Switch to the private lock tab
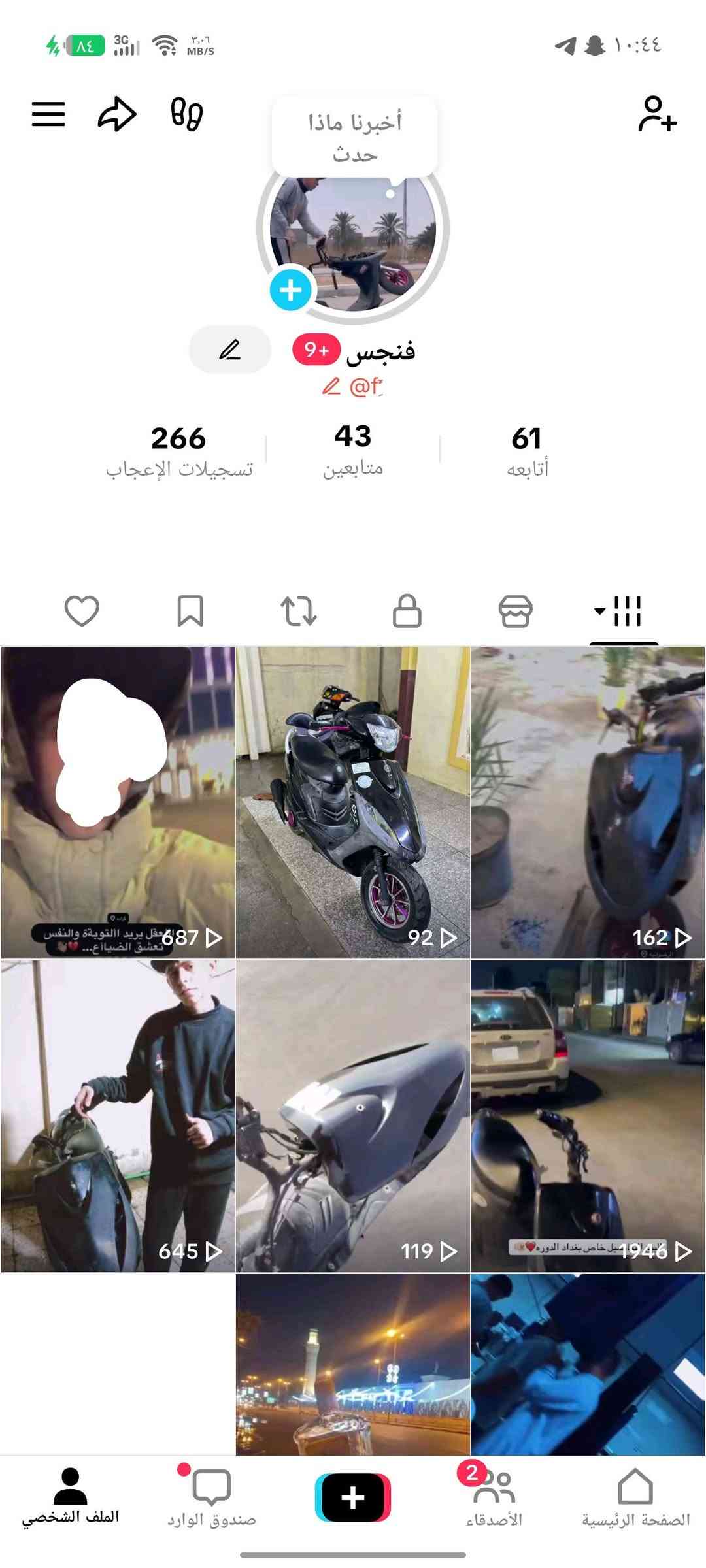This screenshot has width=706, height=1568. click(407, 612)
